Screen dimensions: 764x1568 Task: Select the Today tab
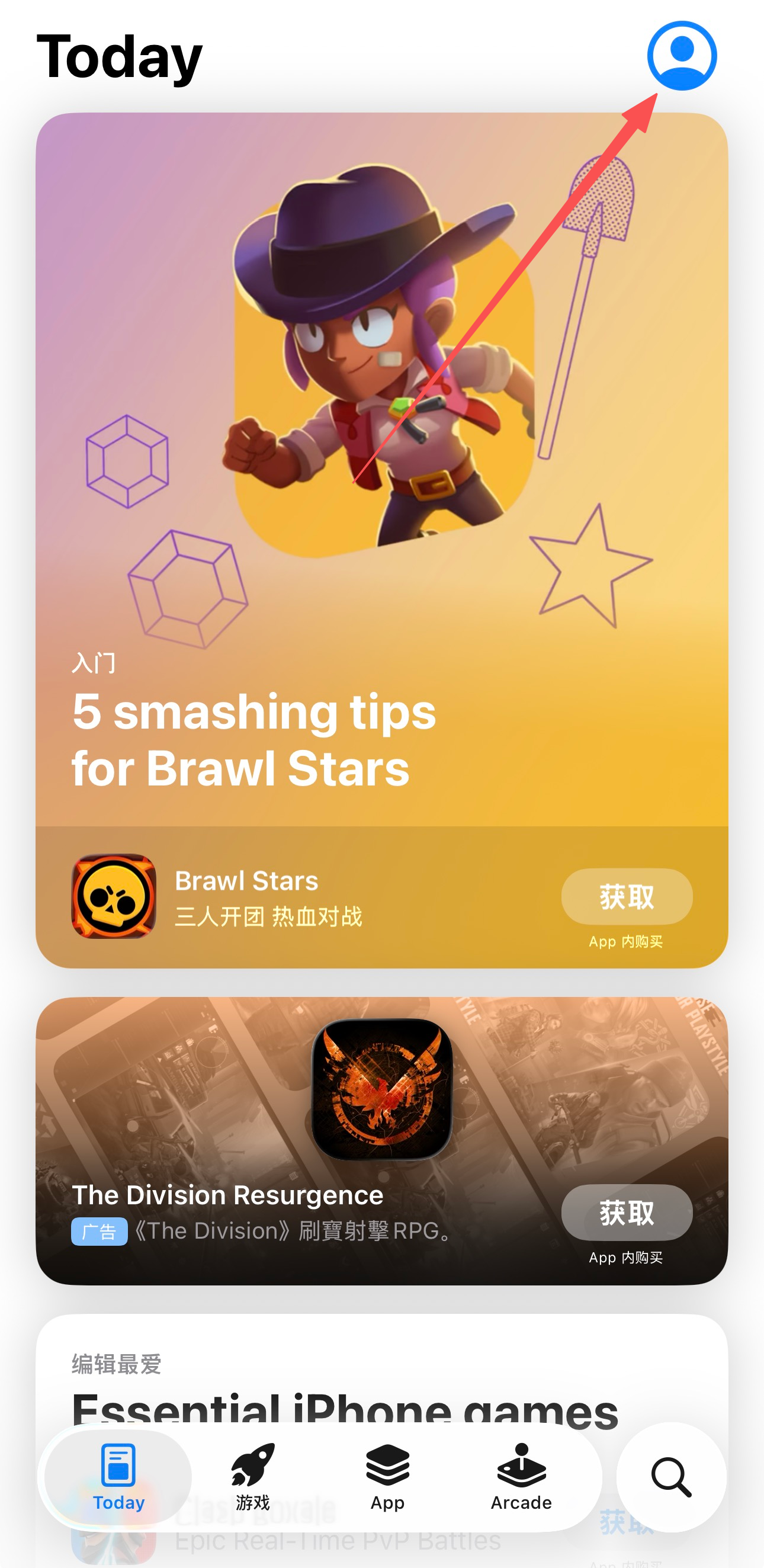[118, 1477]
